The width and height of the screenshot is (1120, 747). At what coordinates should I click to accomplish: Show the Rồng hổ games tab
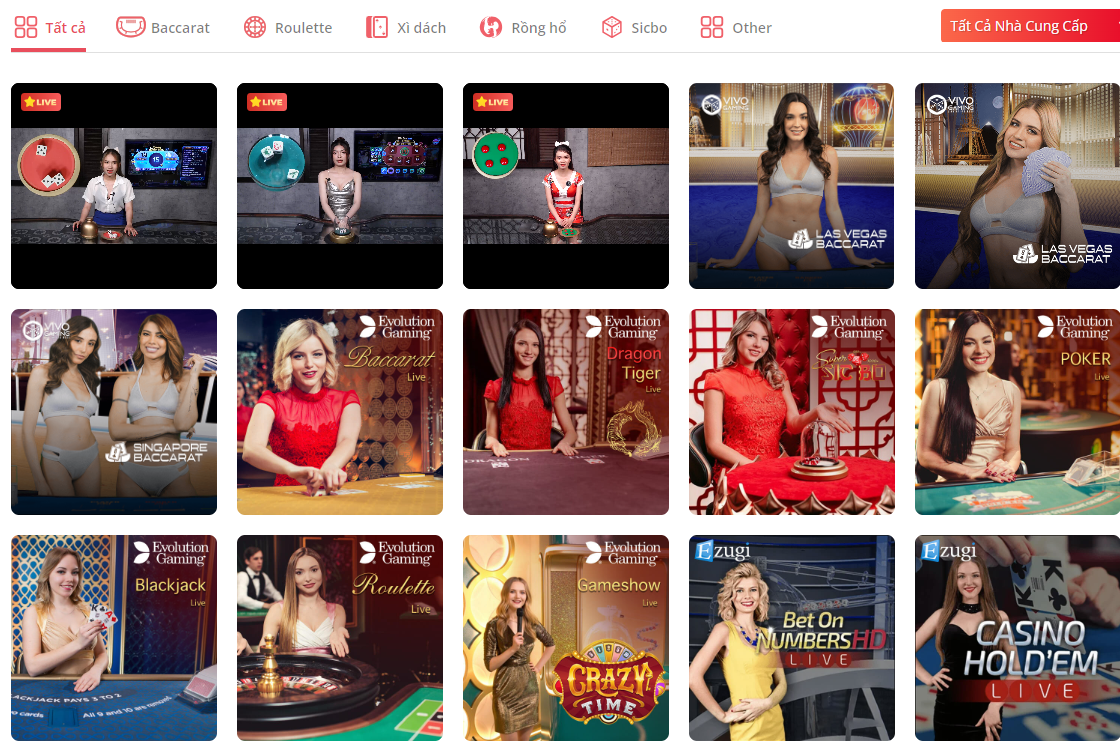pos(523,28)
